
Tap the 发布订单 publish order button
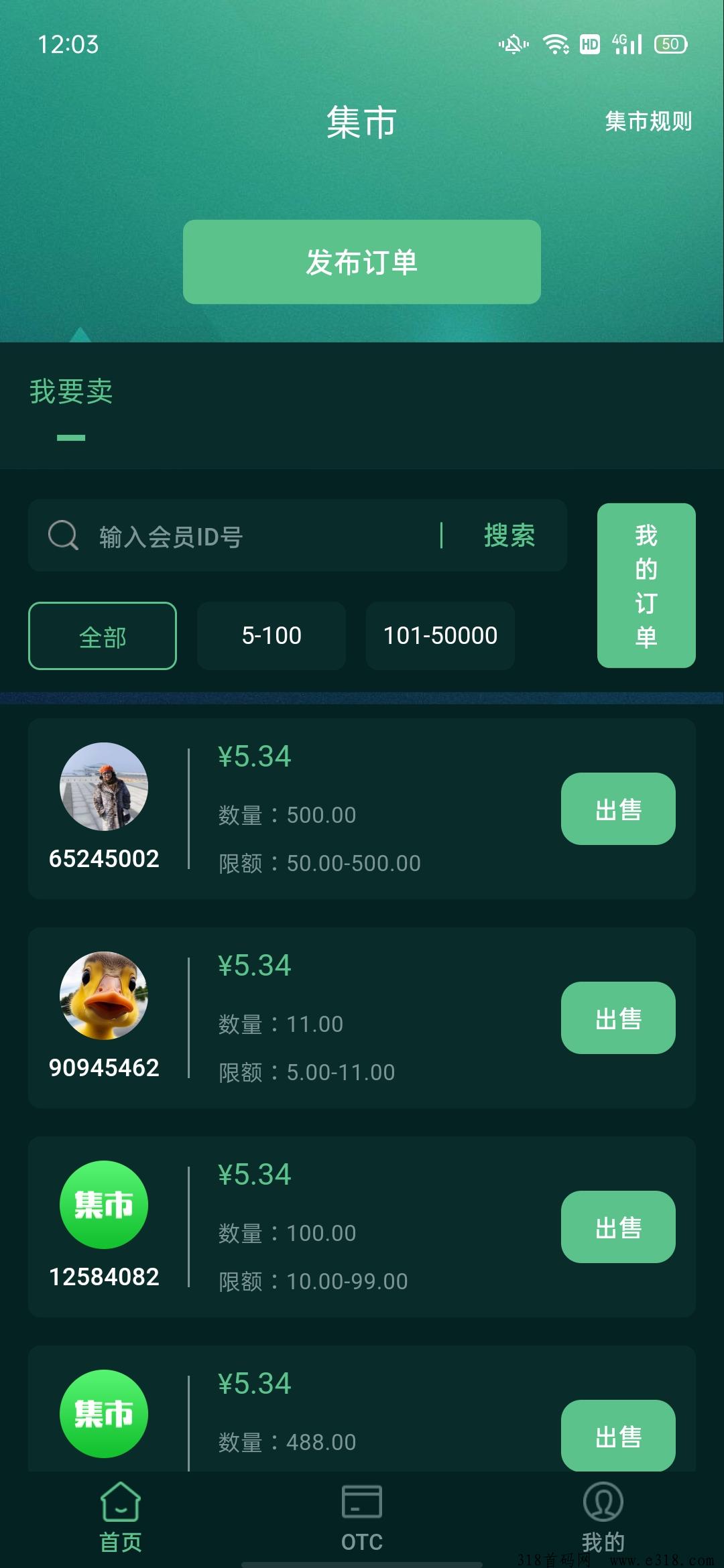[x=362, y=262]
